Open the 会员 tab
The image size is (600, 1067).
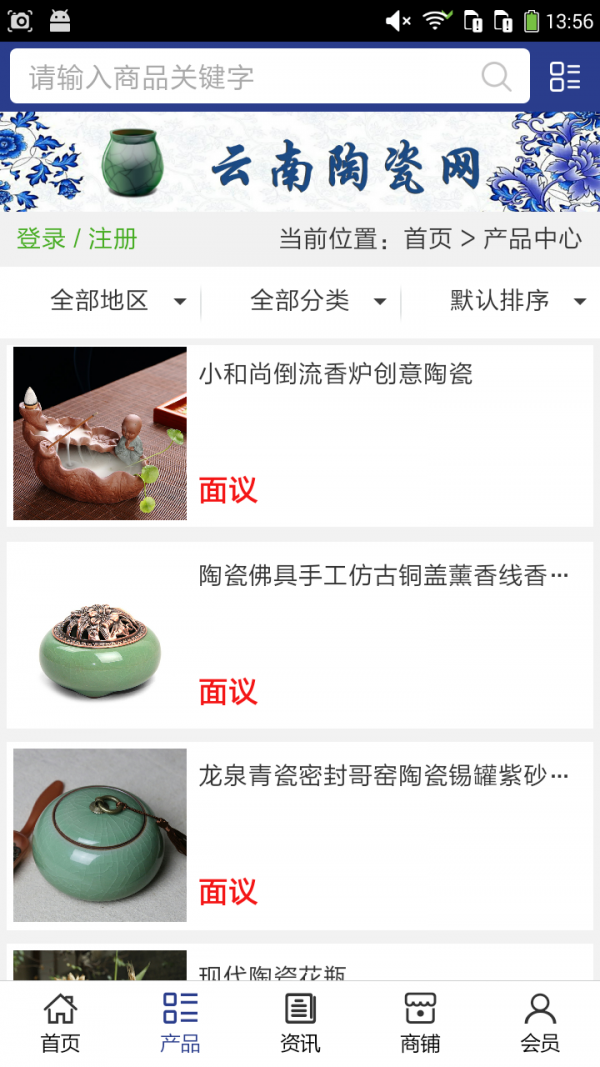540,1023
